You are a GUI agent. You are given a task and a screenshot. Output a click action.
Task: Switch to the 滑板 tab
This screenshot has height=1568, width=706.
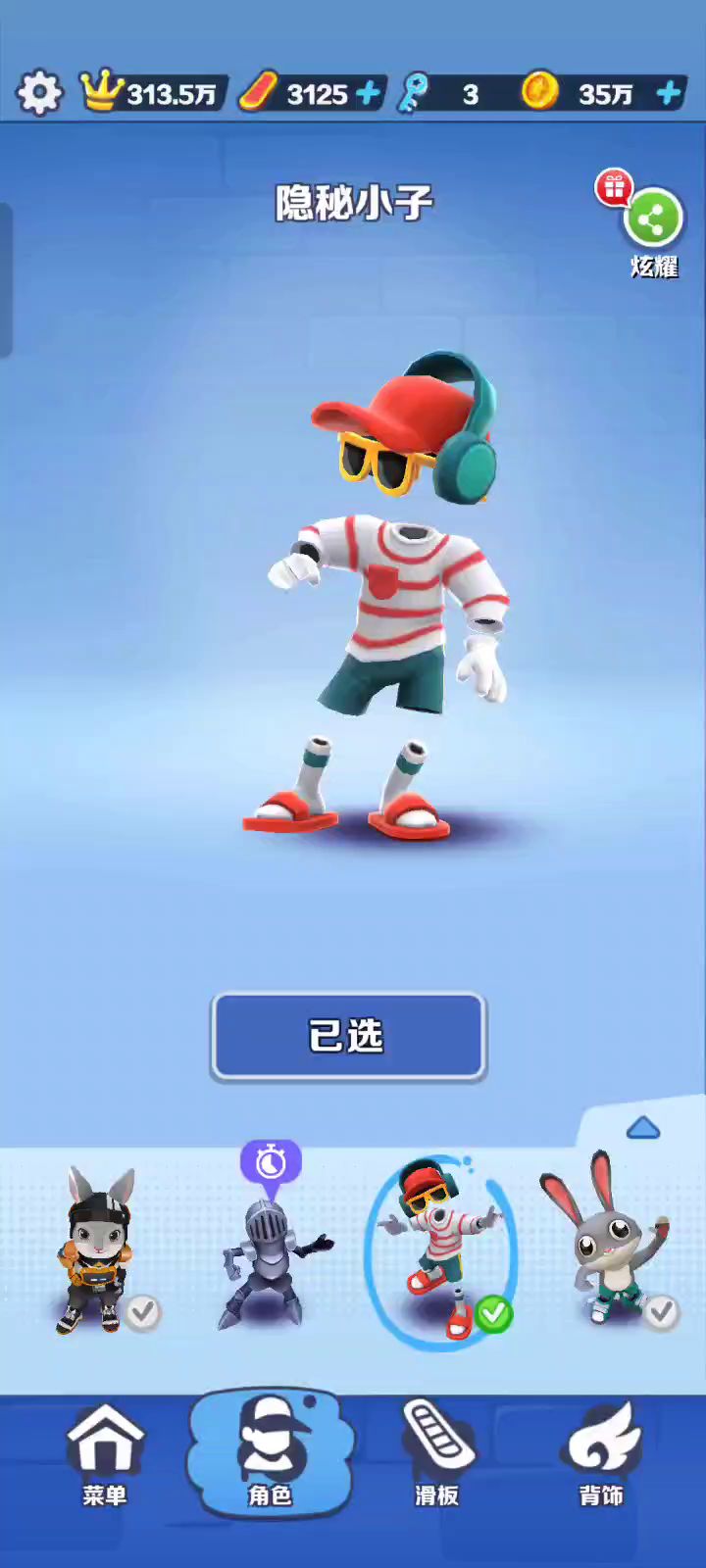click(x=436, y=1455)
